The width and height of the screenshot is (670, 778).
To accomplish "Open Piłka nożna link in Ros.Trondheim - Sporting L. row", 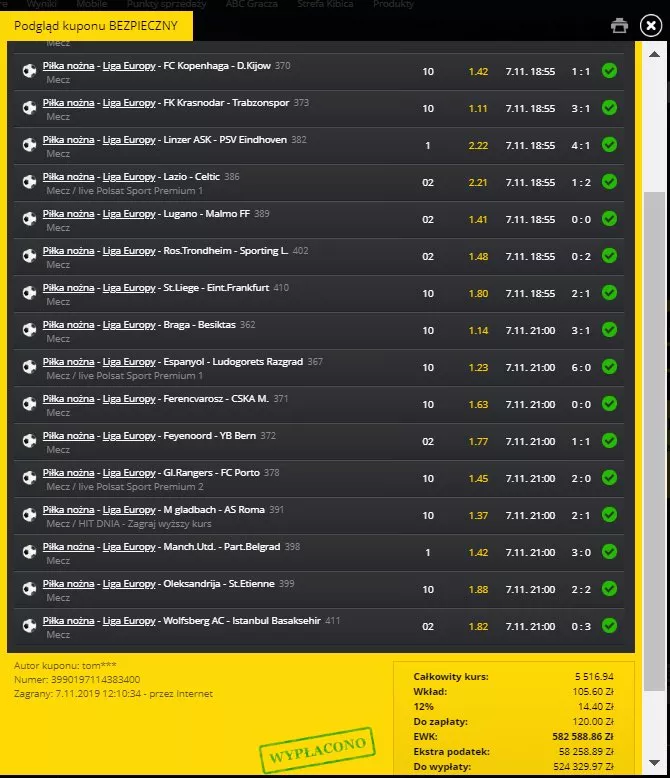I will click(x=68, y=251).
